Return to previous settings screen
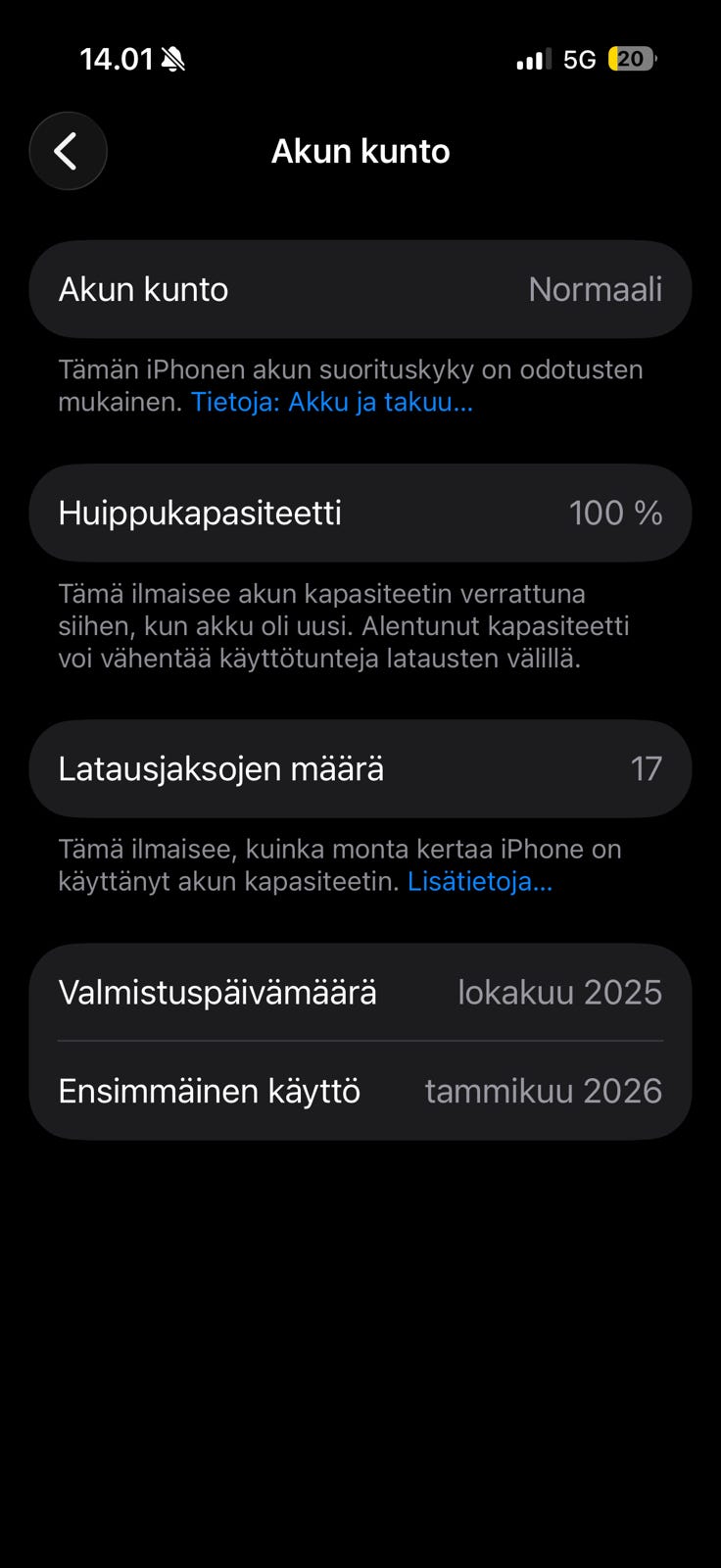This screenshot has height=1568, width=721. coord(68,151)
